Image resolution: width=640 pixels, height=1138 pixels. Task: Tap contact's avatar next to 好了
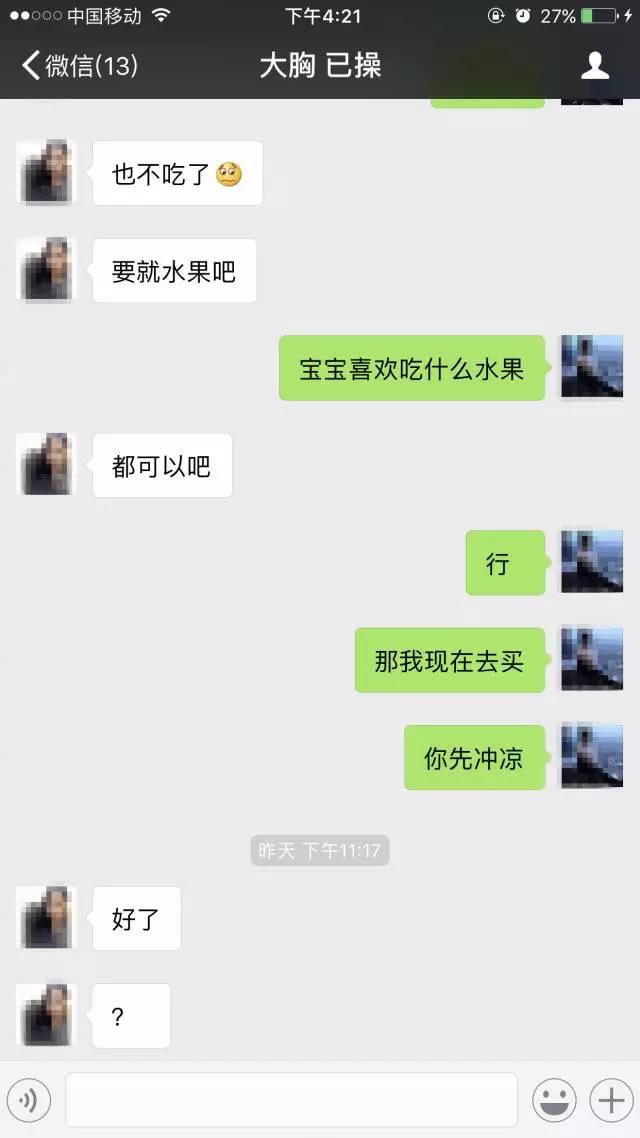46,917
